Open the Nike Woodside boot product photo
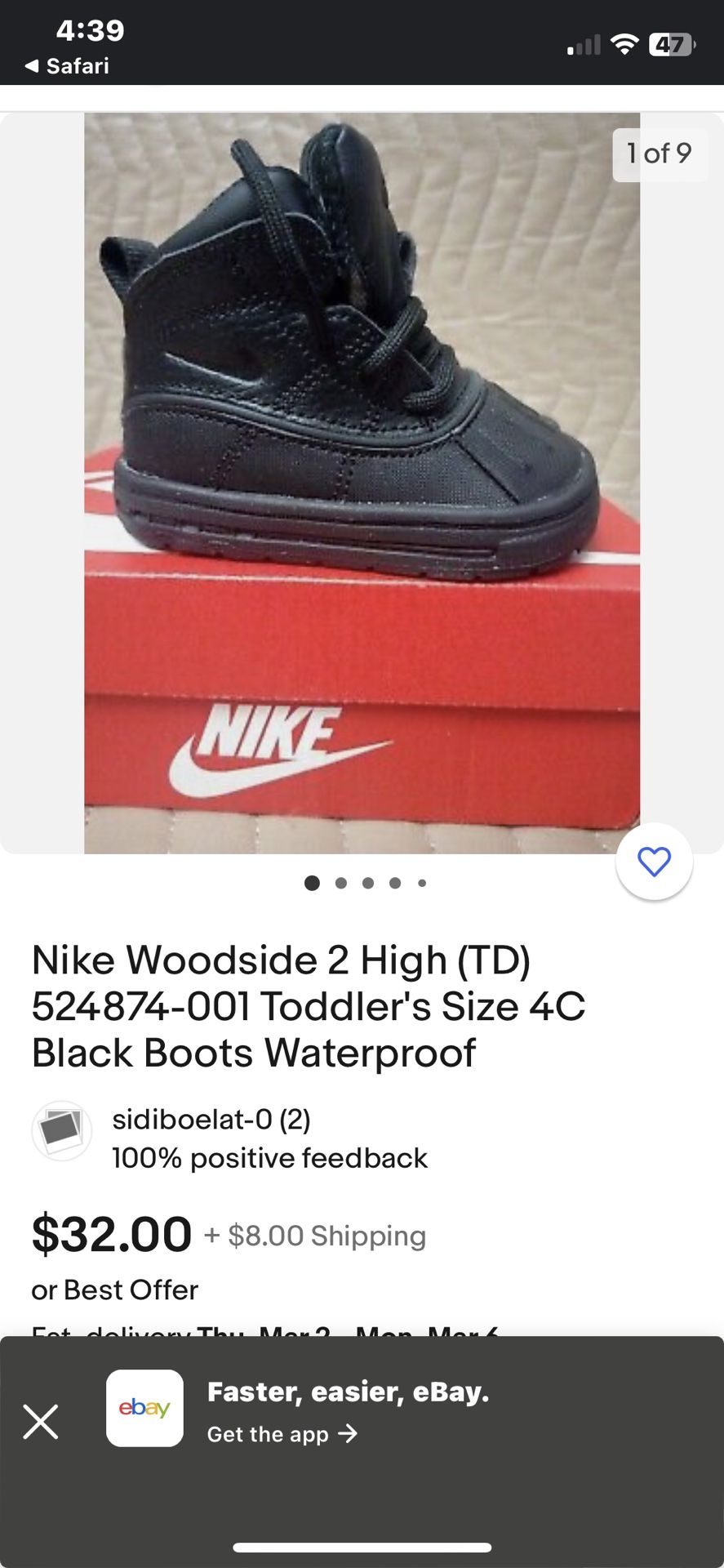 click(362, 482)
